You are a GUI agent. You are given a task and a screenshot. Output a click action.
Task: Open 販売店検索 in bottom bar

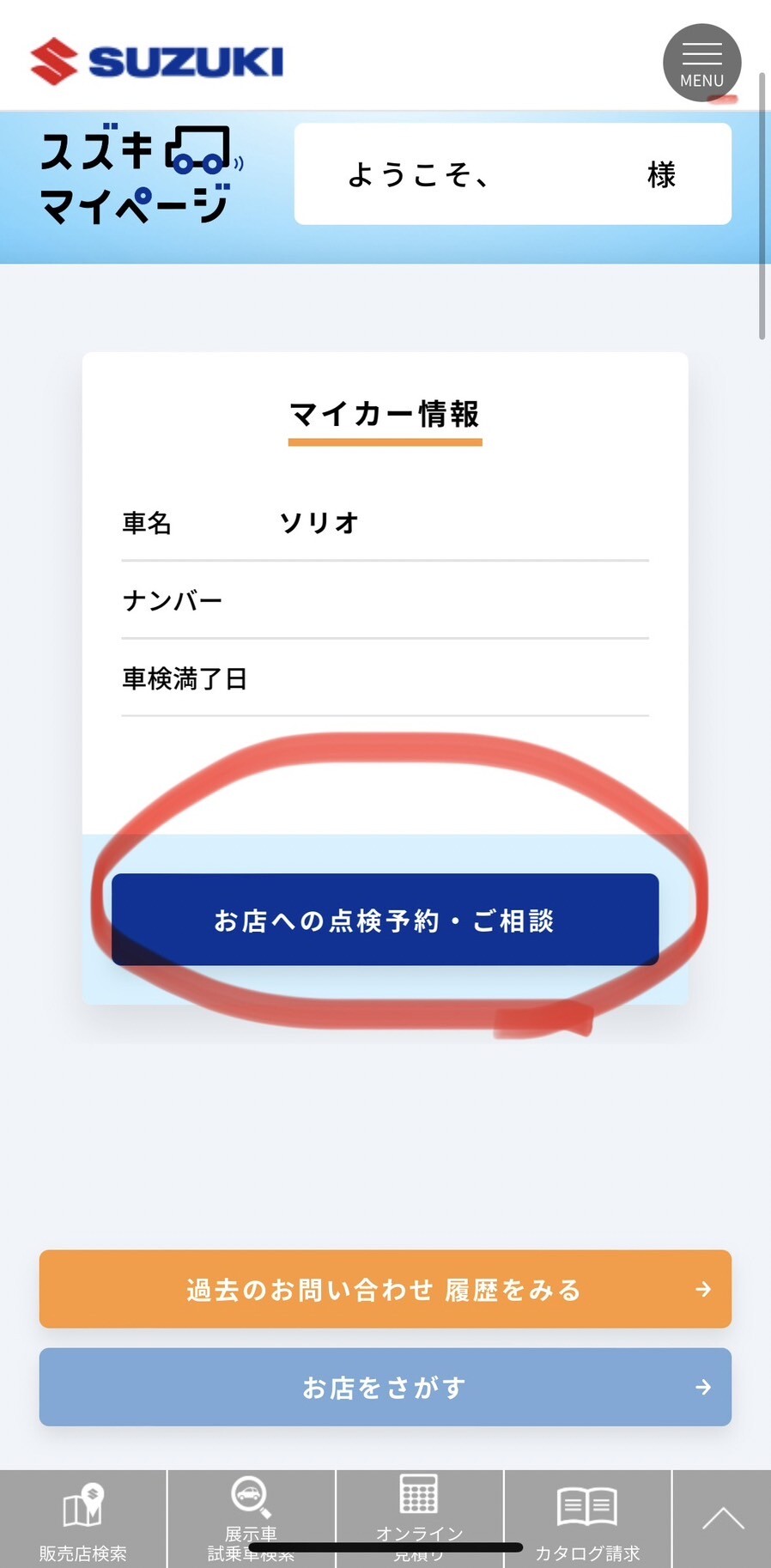[83, 1518]
